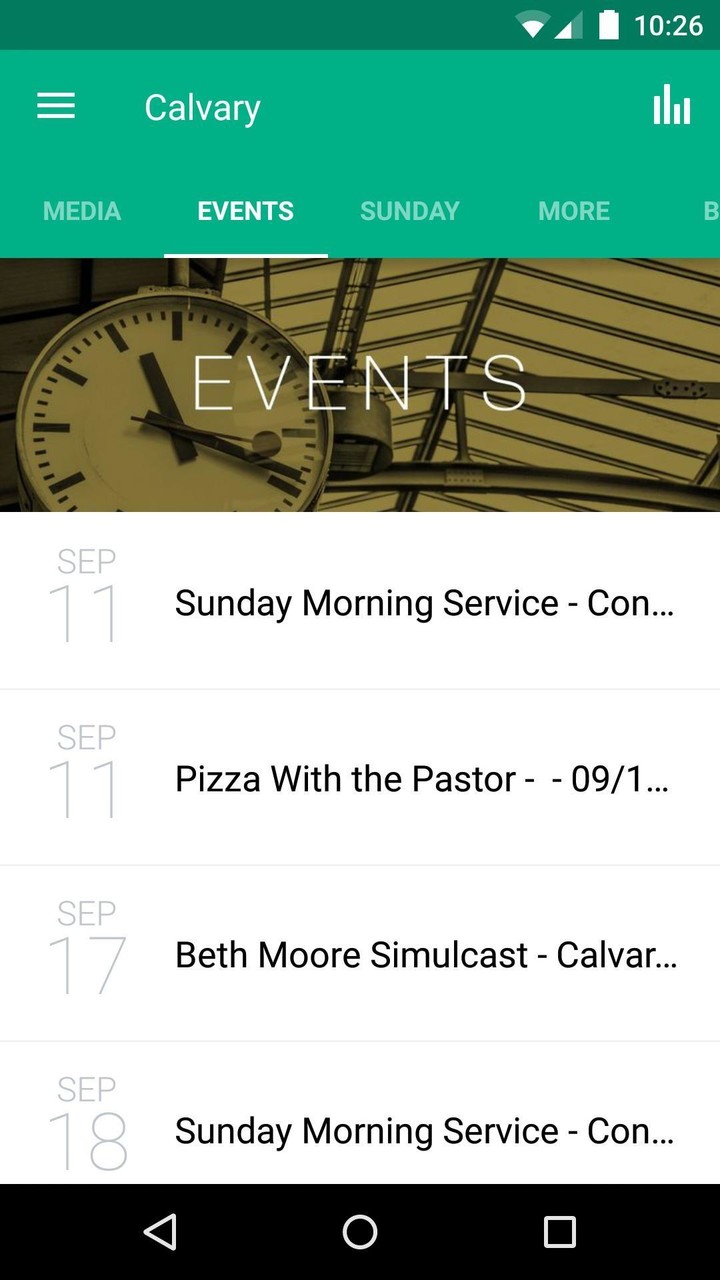Tap the EVENTS clock banner image

(x=360, y=383)
